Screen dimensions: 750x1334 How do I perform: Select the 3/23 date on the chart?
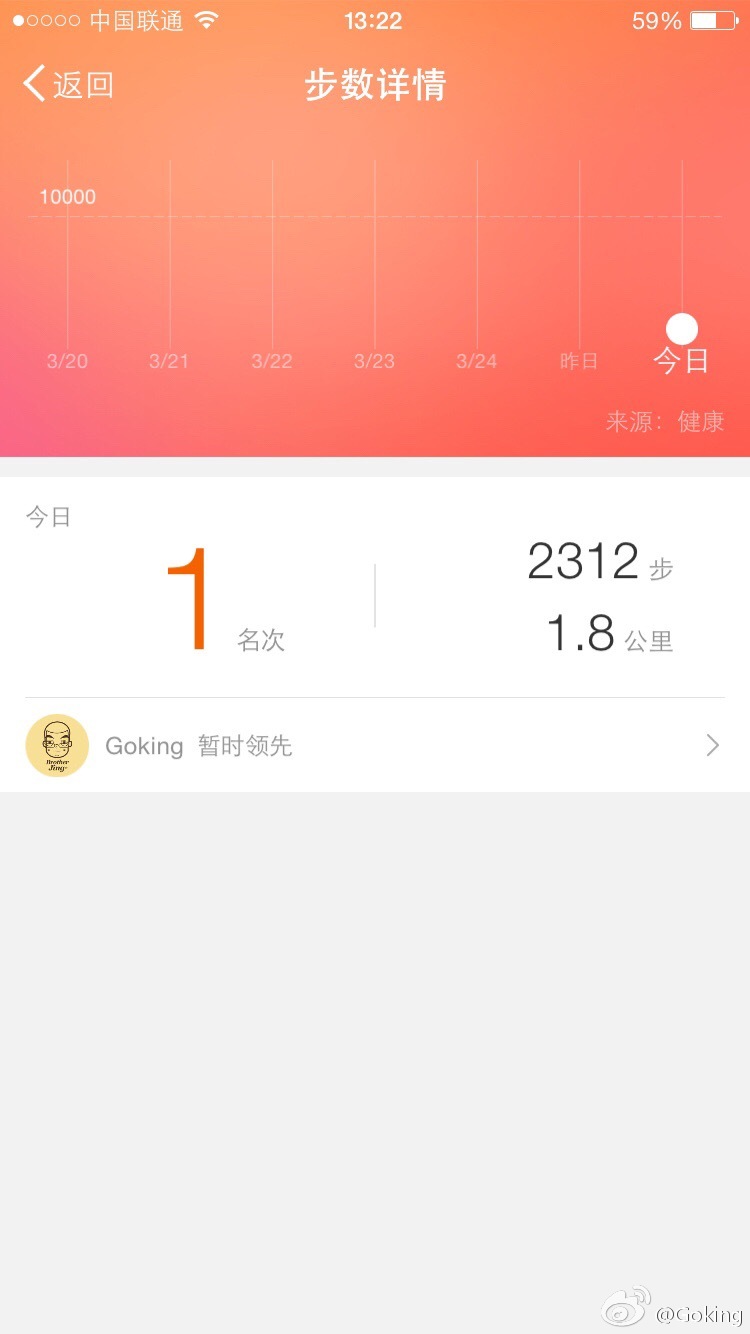pyautogui.click(x=375, y=361)
